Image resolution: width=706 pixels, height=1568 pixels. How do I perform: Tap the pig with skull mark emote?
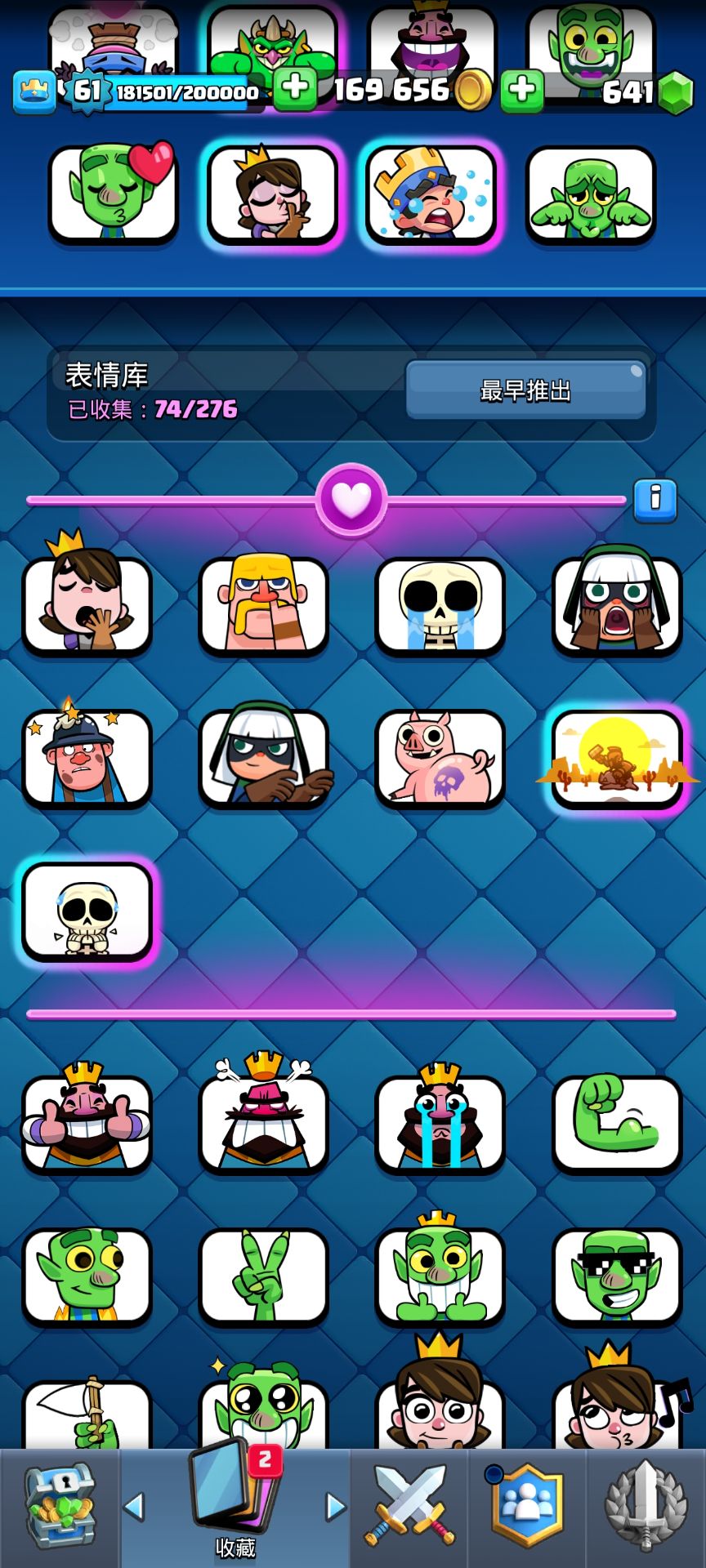click(440, 756)
